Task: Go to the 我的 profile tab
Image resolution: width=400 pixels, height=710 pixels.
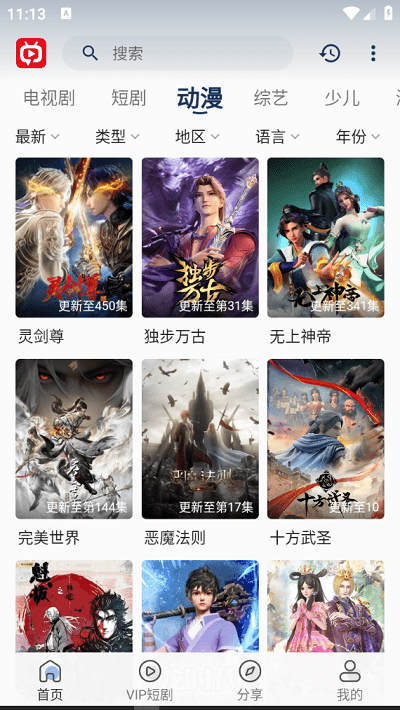Action: coord(350,680)
